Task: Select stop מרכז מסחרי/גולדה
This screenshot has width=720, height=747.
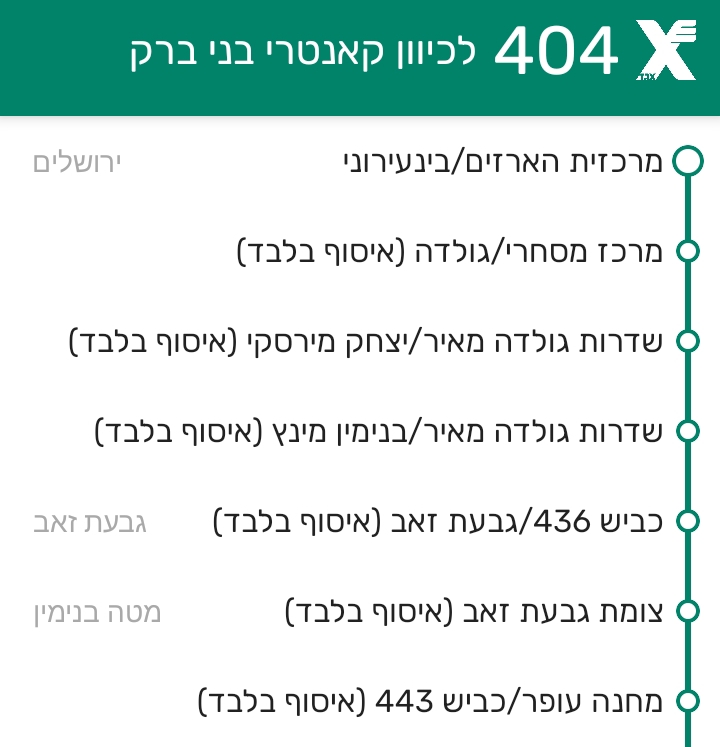Action: 450,251
